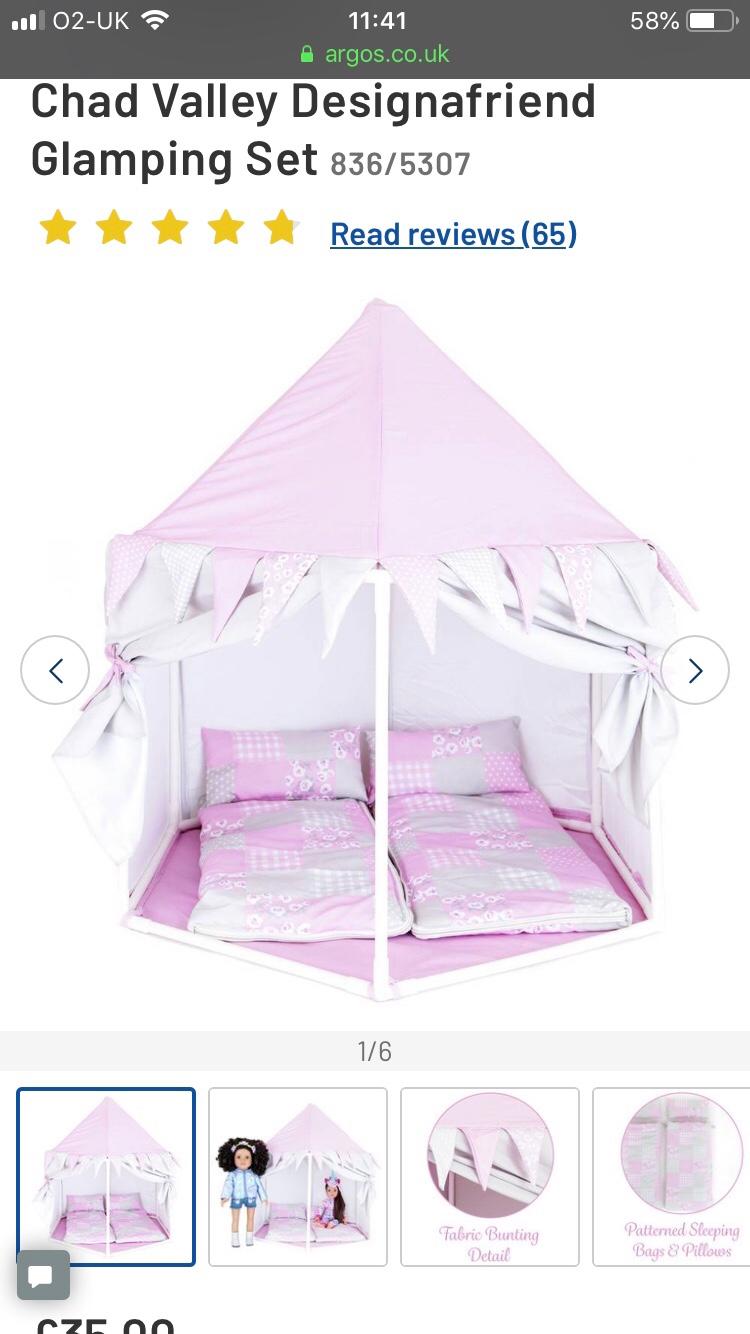Select the first tent thumbnail
This screenshot has height=1334, width=750.
tap(106, 1177)
